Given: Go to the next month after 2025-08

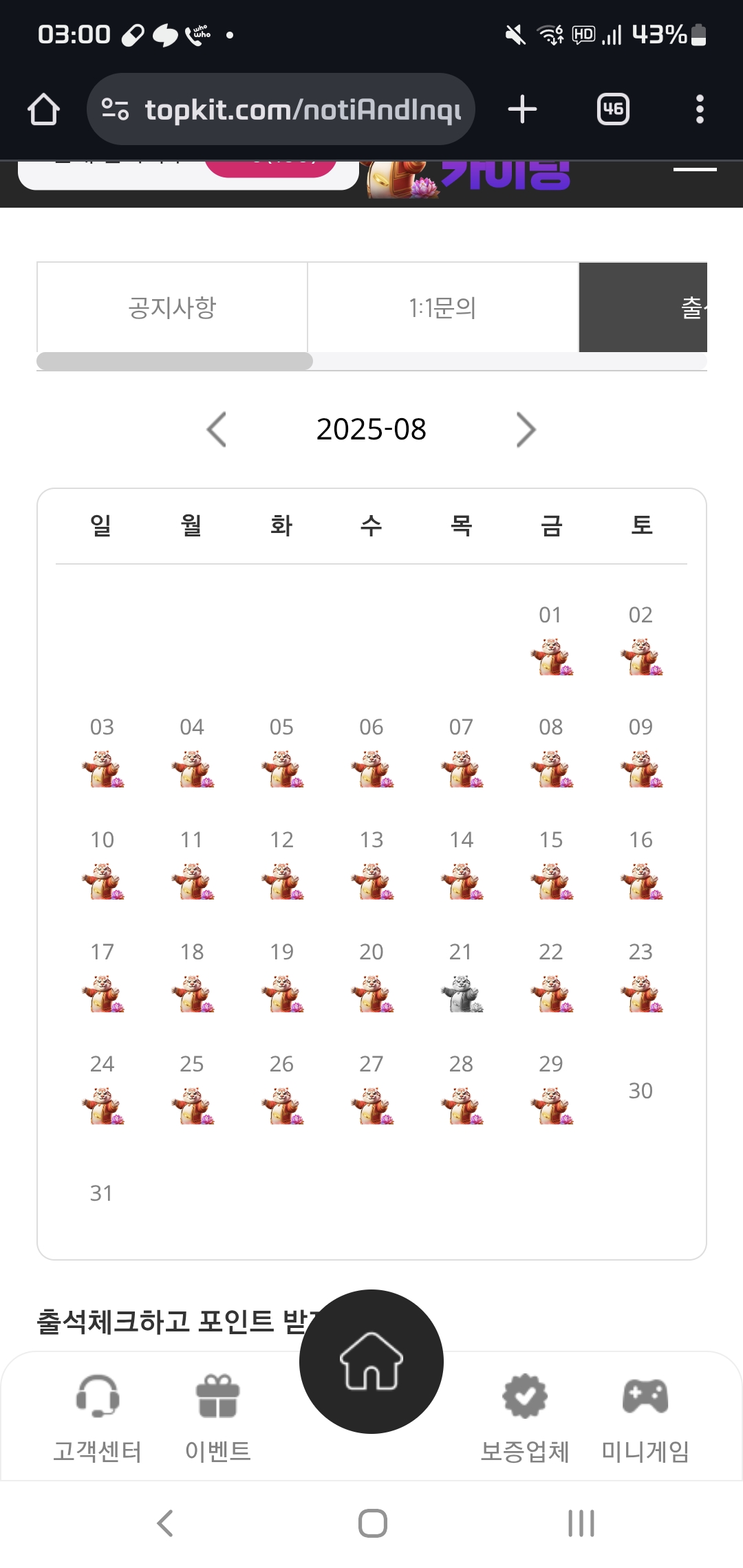Looking at the screenshot, I should pos(526,430).
